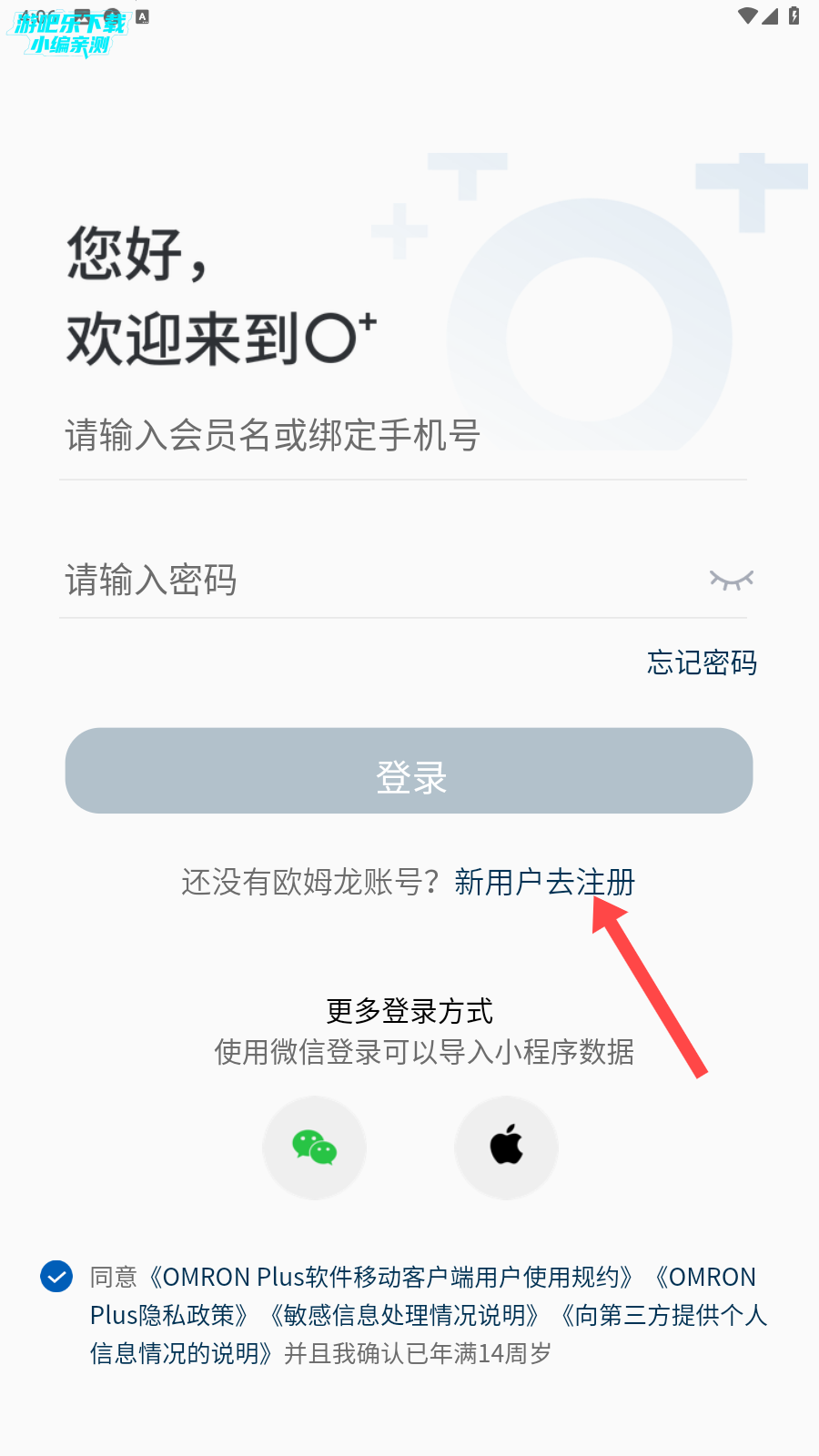Open the 忘记密码 link

pyautogui.click(x=701, y=662)
